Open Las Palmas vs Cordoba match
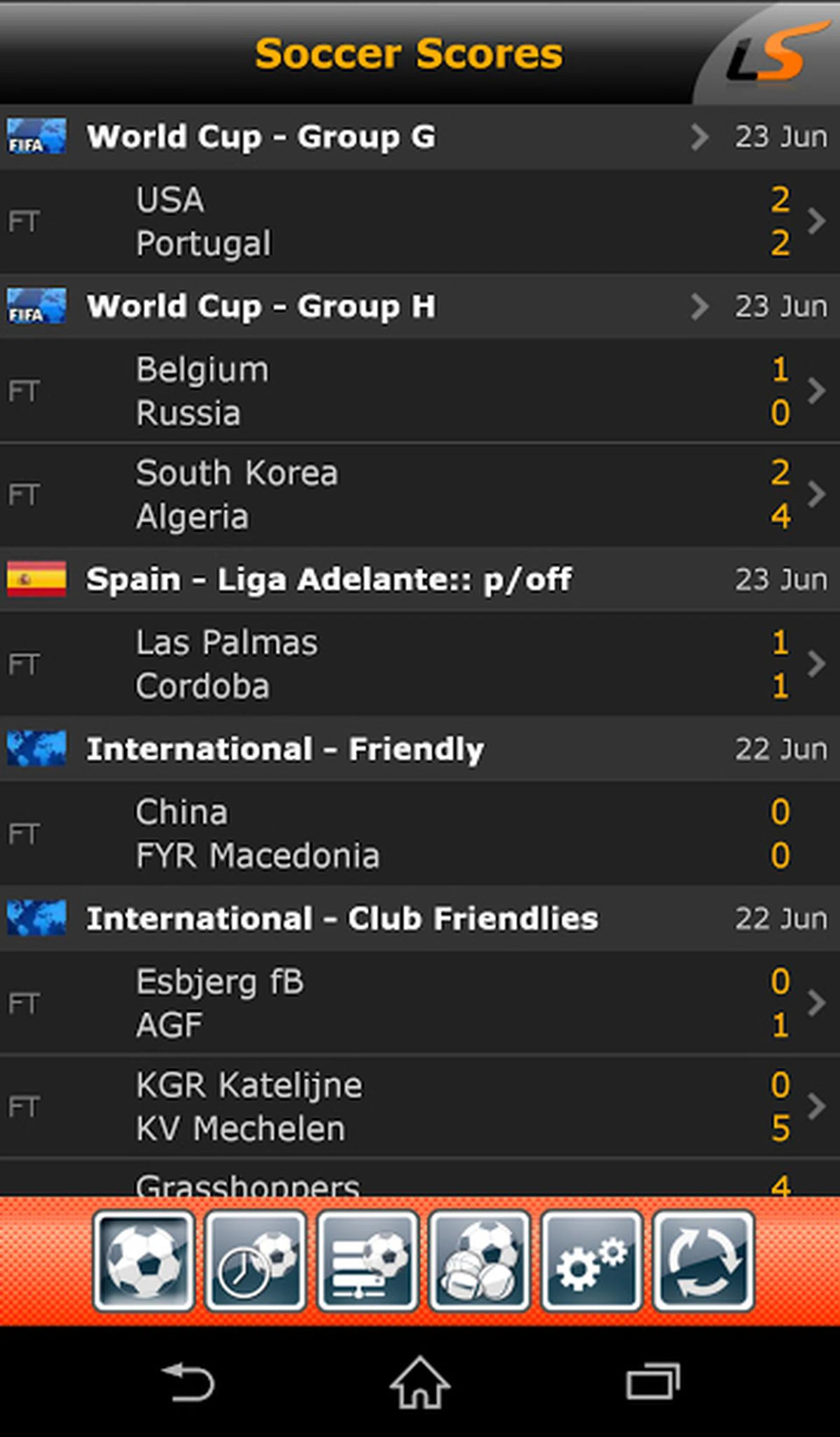 pos(420,664)
